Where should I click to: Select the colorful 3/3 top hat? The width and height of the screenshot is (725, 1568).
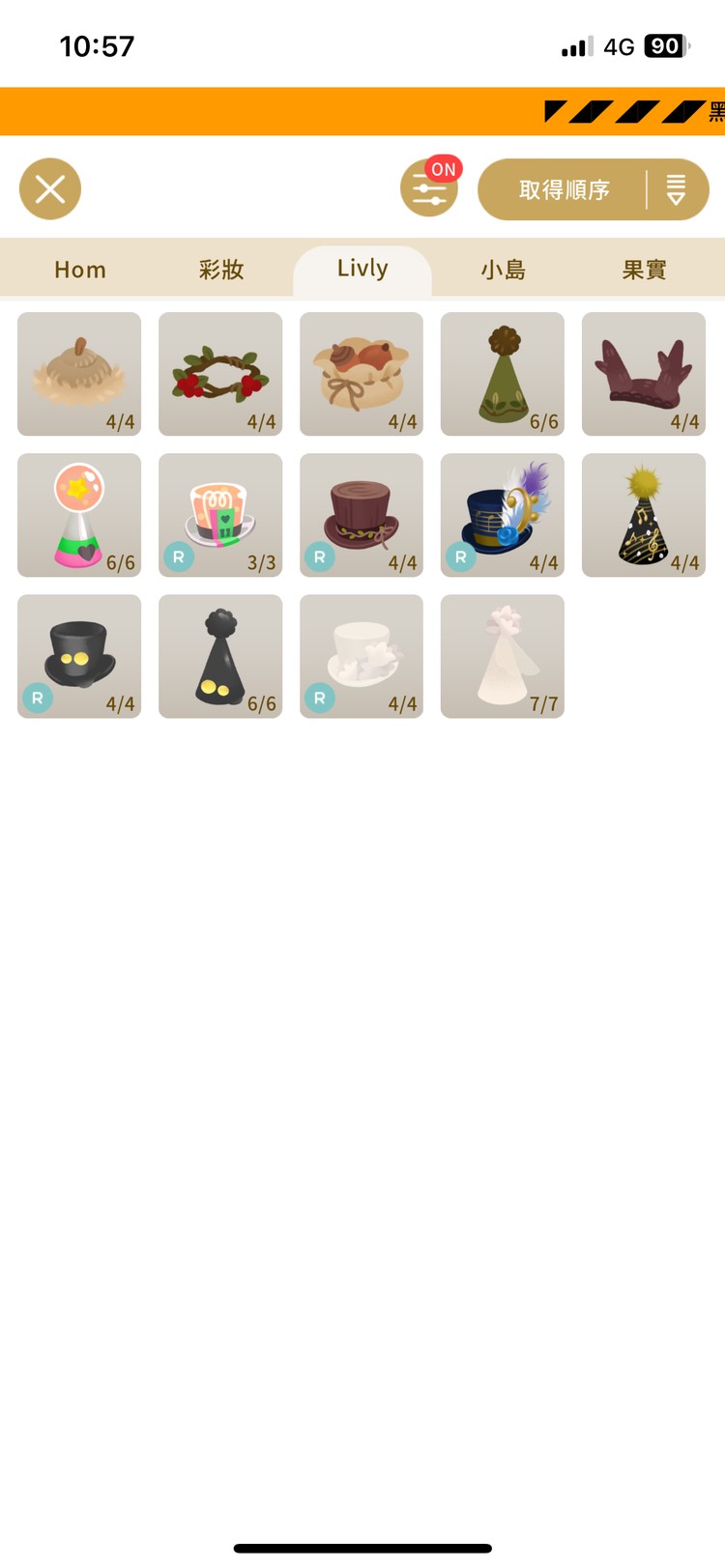(x=220, y=515)
